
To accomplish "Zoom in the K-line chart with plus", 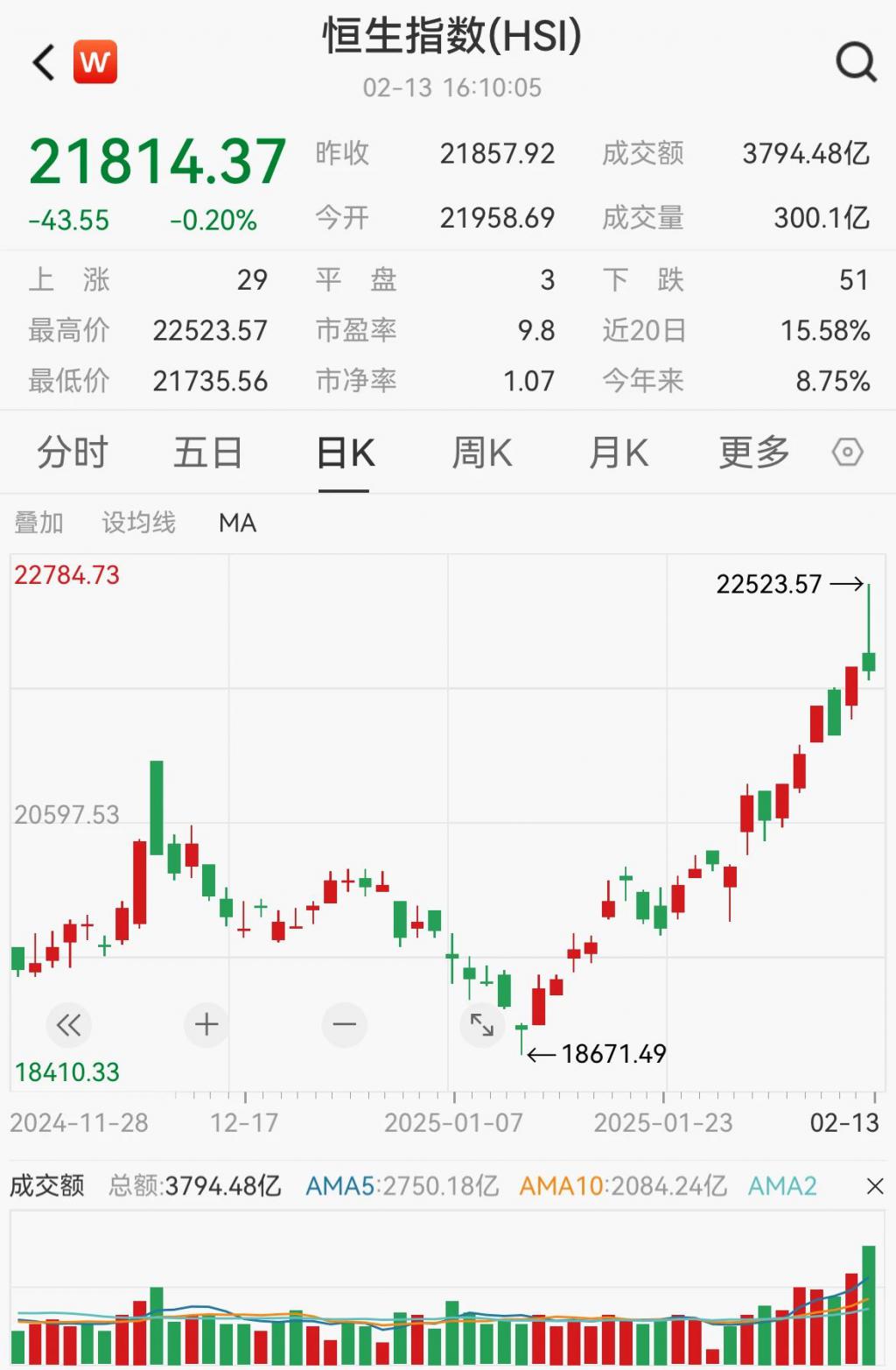I will (206, 1024).
